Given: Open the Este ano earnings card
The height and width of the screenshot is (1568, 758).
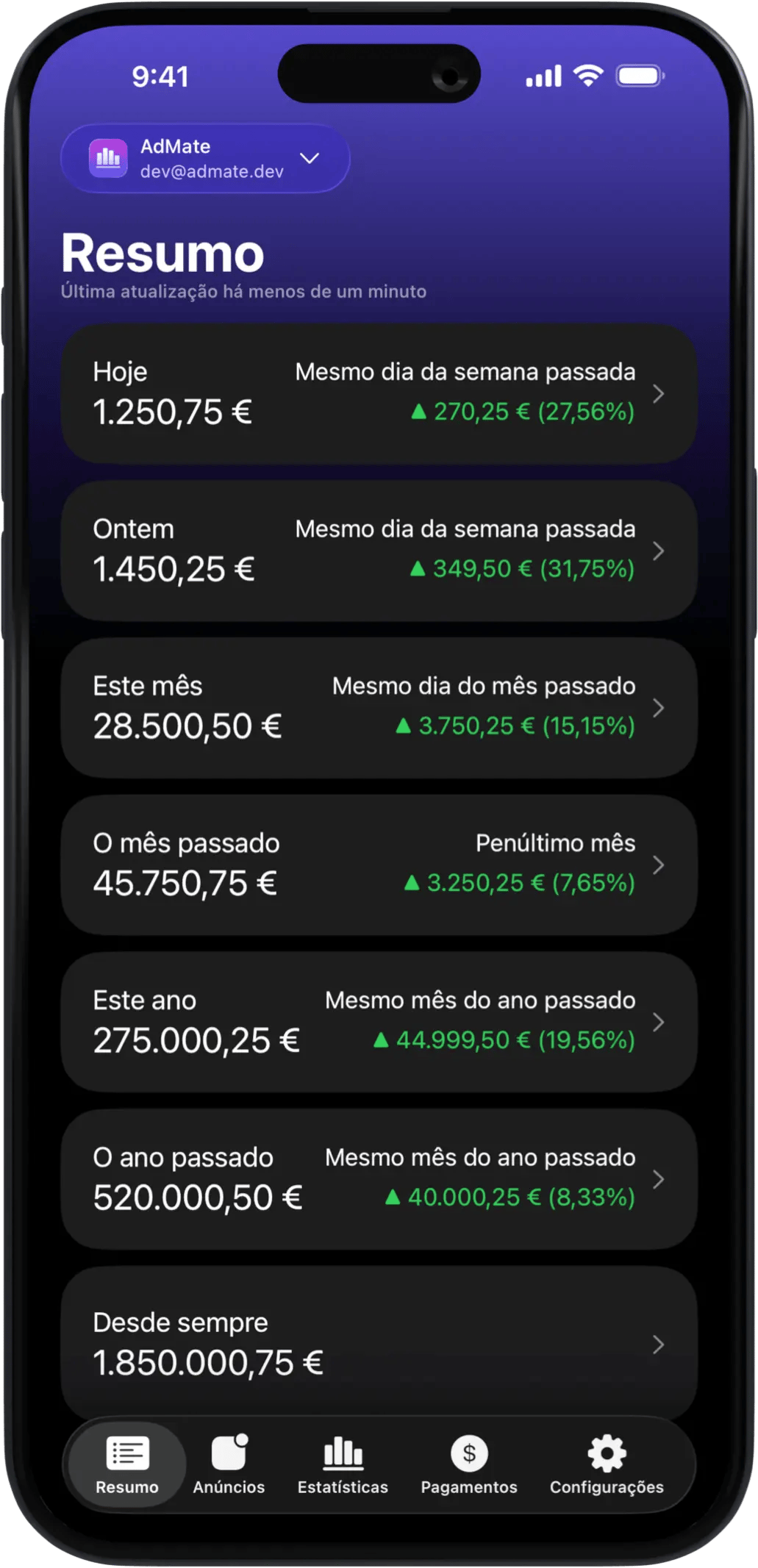Looking at the screenshot, I should coord(379,1022).
